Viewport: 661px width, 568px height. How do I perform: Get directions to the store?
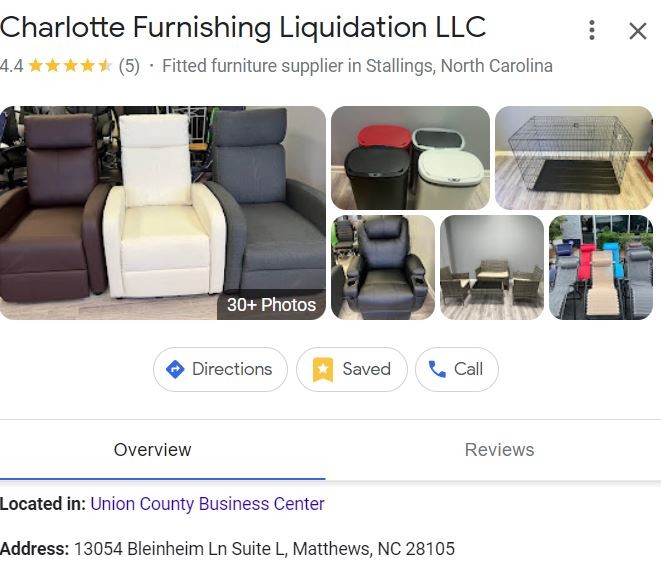point(220,369)
